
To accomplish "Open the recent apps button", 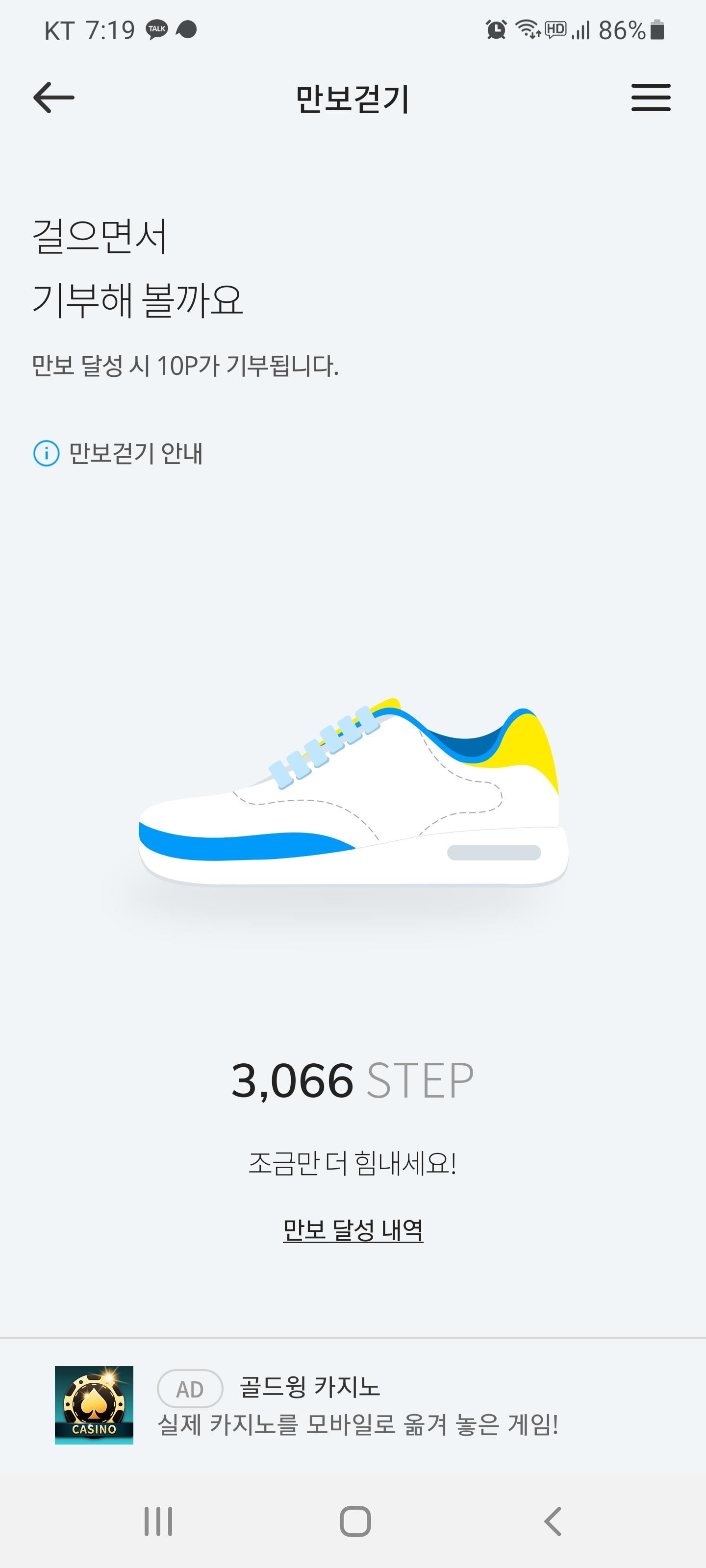I will pos(158,1521).
